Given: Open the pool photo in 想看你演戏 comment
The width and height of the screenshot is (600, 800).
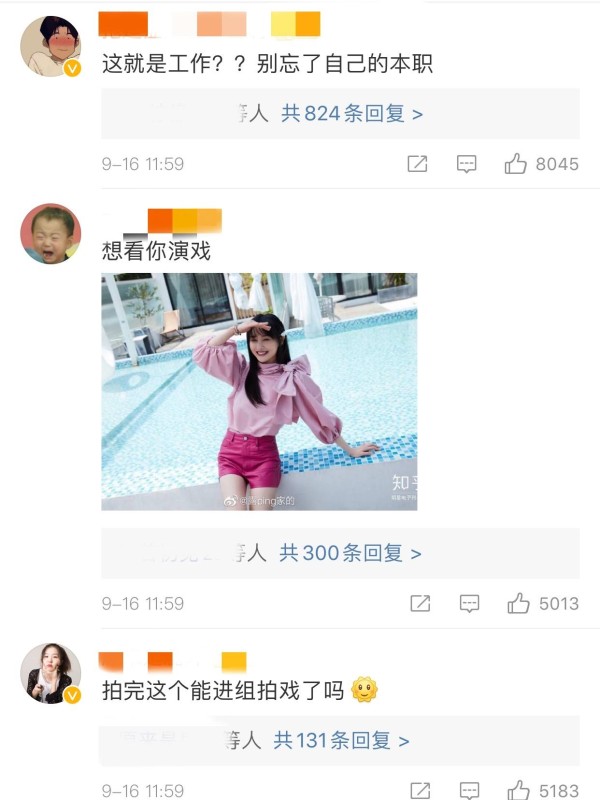Looking at the screenshot, I should pyautogui.click(x=259, y=391).
